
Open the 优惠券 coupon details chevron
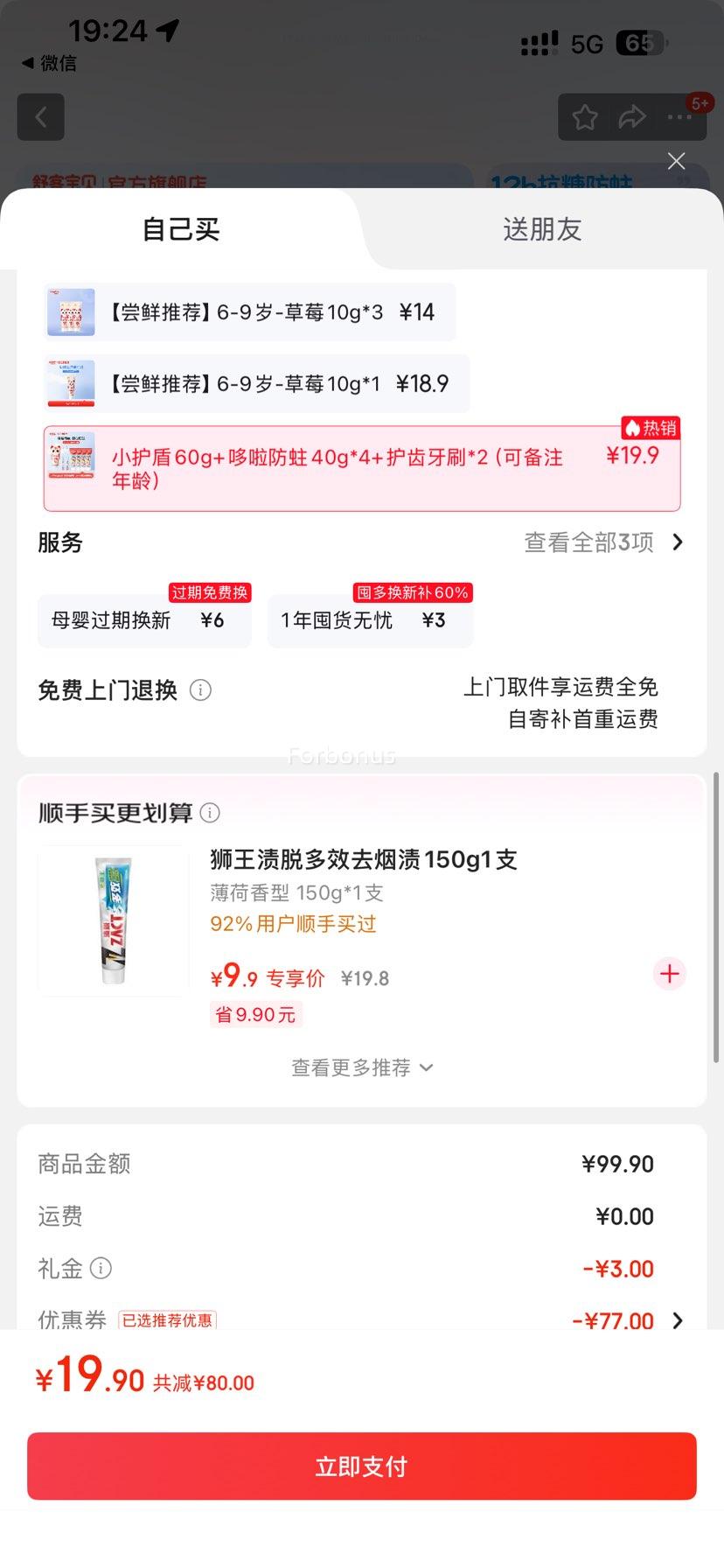678,1321
